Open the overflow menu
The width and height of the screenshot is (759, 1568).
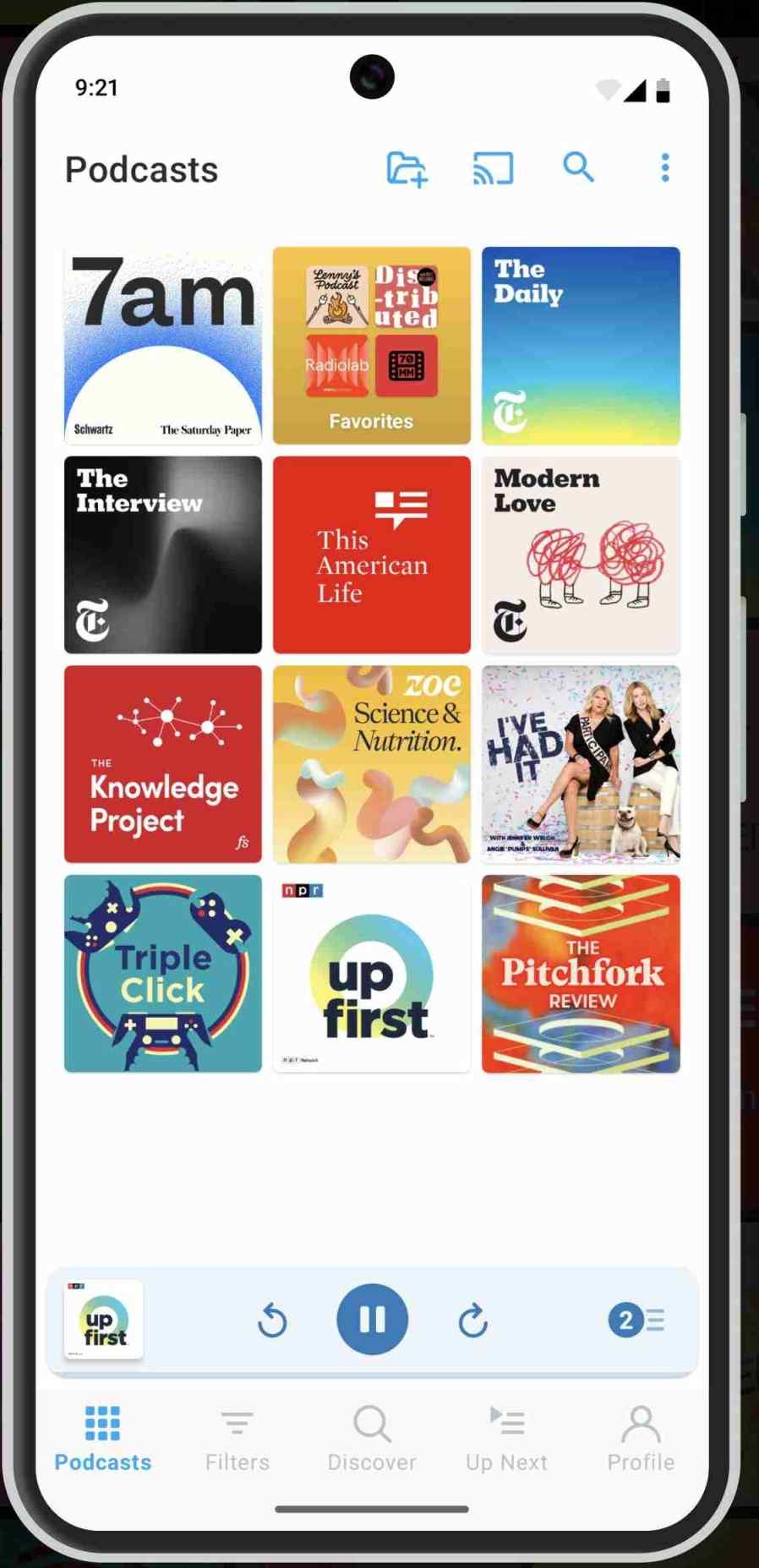(665, 168)
